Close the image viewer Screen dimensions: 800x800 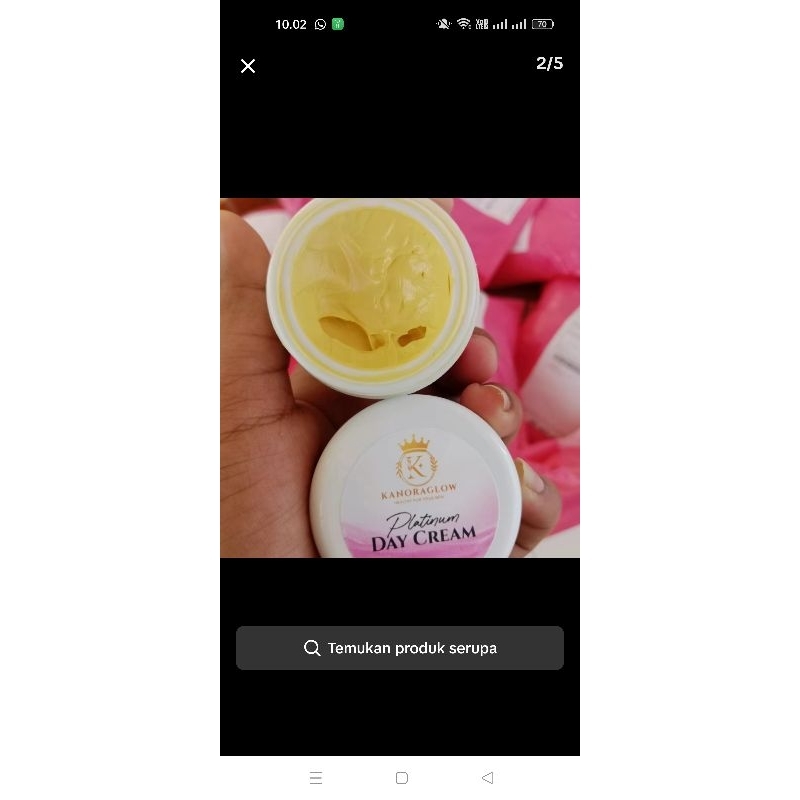248,66
